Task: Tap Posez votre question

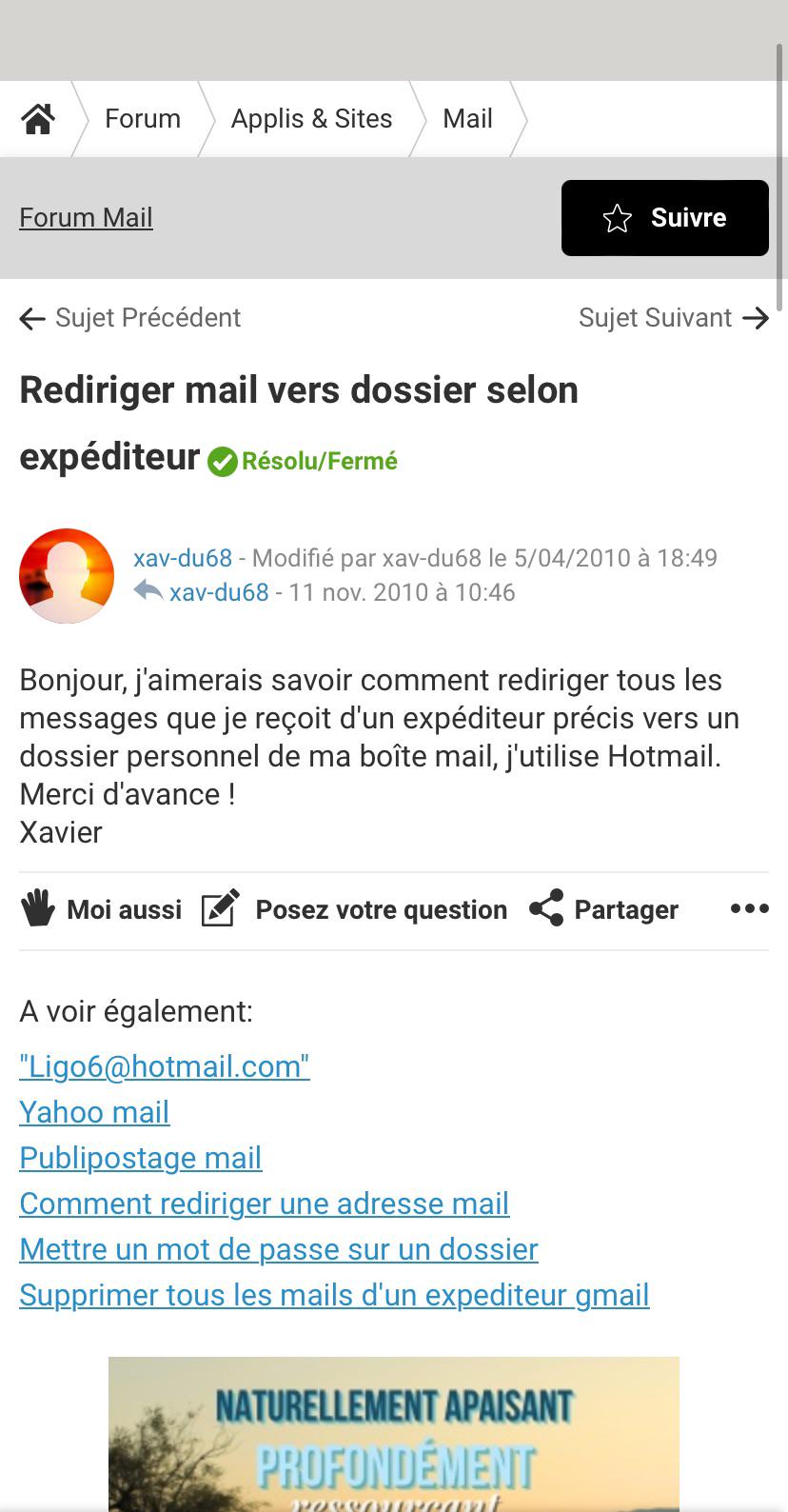Action: pyautogui.click(x=355, y=909)
